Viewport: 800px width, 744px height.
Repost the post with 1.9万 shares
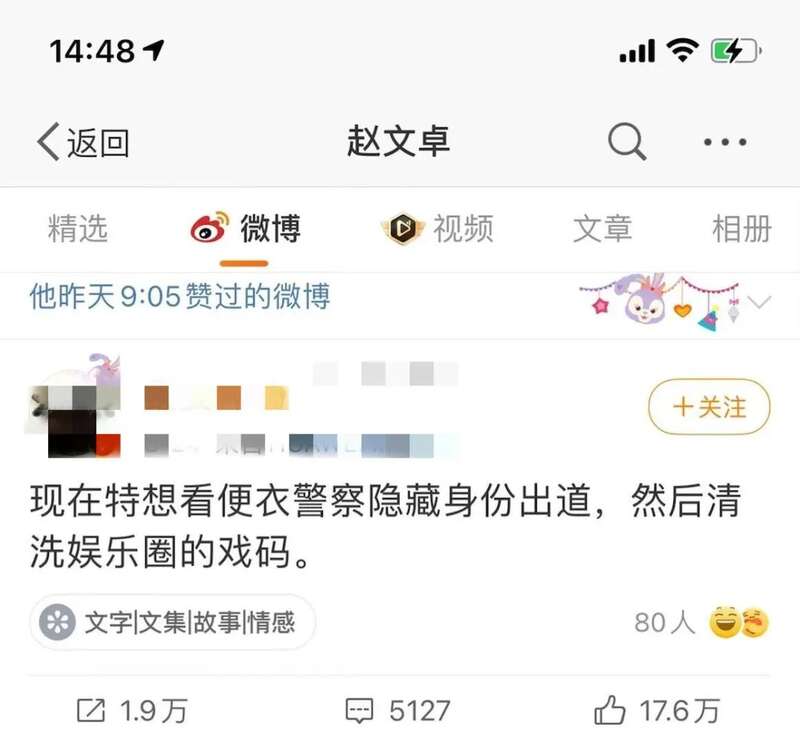(x=132, y=711)
